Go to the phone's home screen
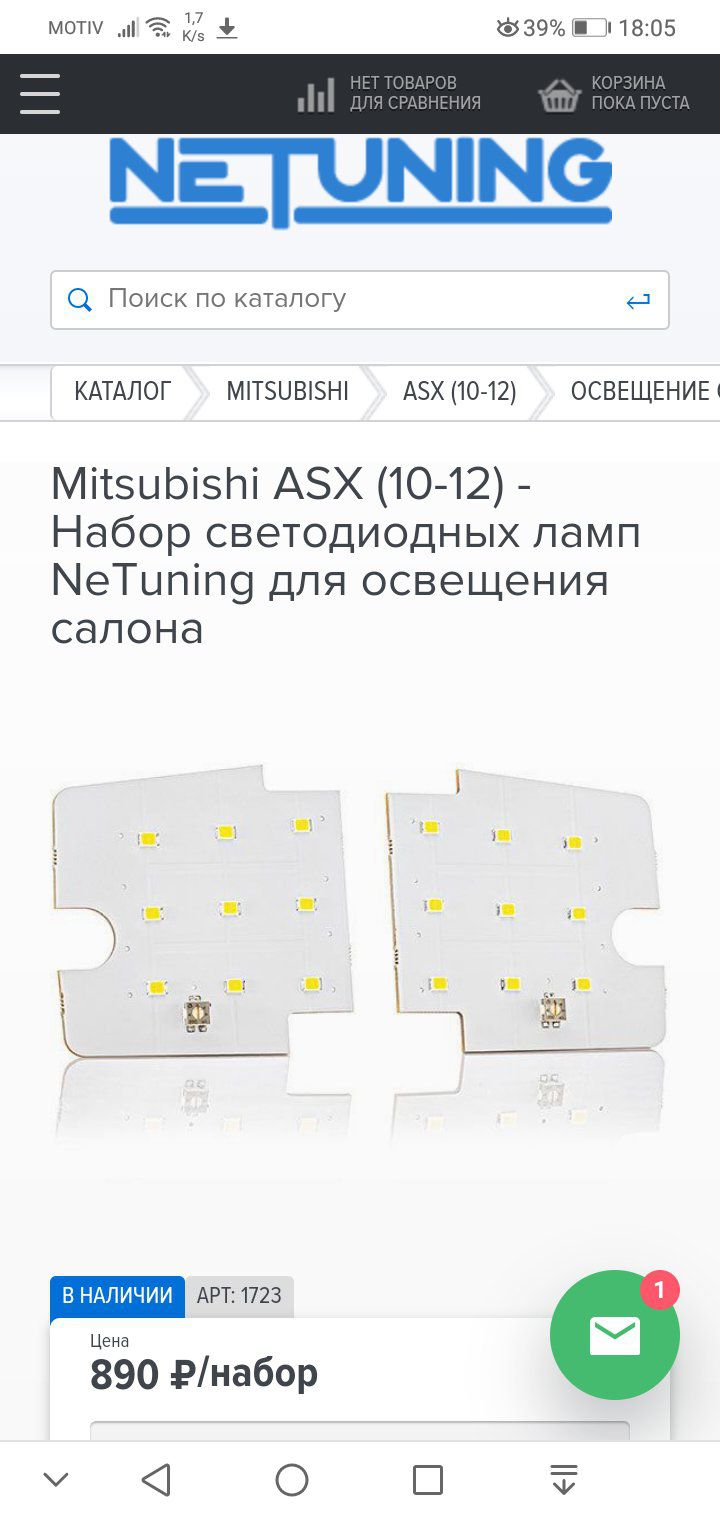This screenshot has height=1520, width=720. pyautogui.click(x=291, y=1480)
